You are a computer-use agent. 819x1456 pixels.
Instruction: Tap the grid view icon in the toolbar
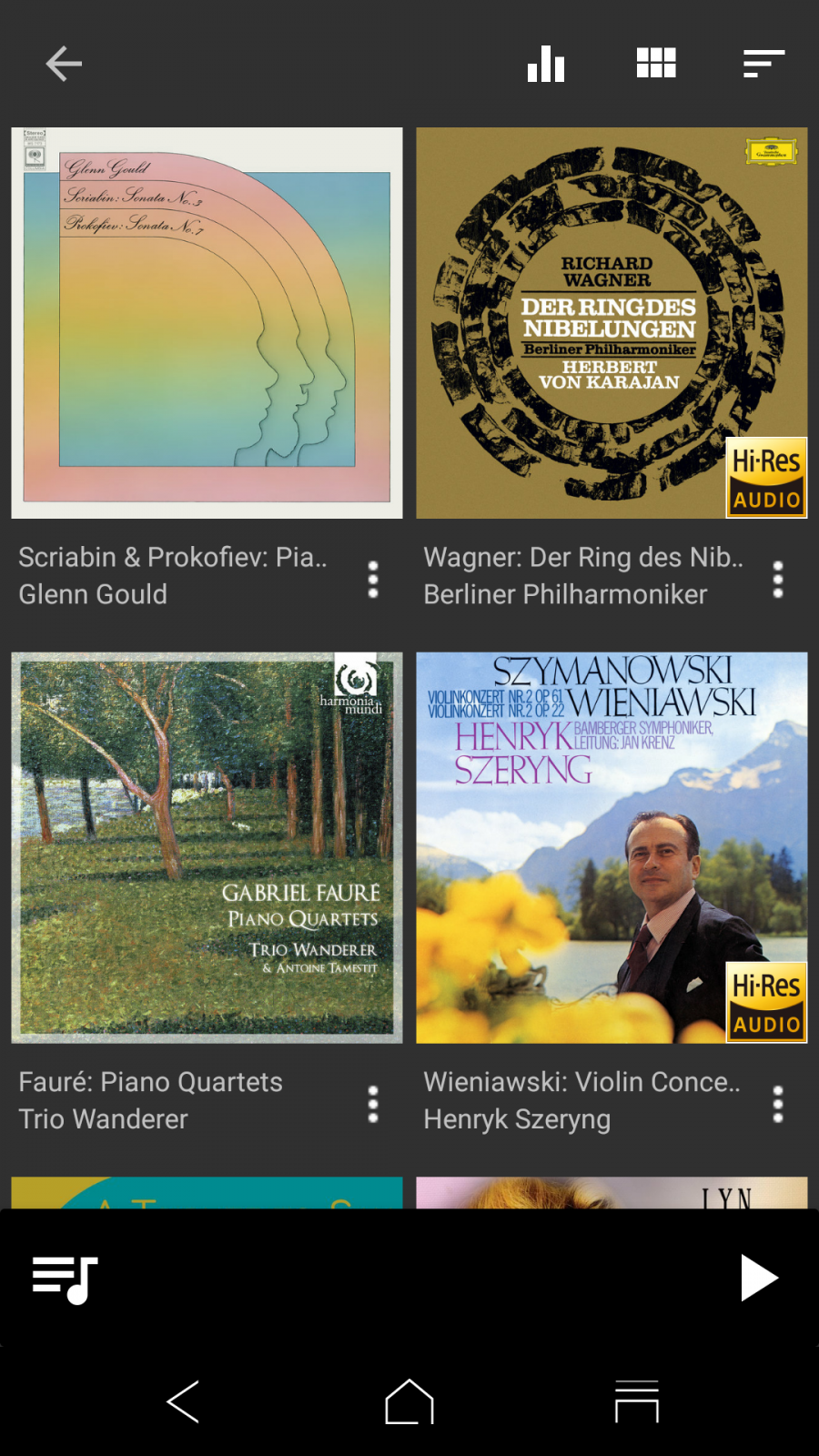click(x=655, y=64)
